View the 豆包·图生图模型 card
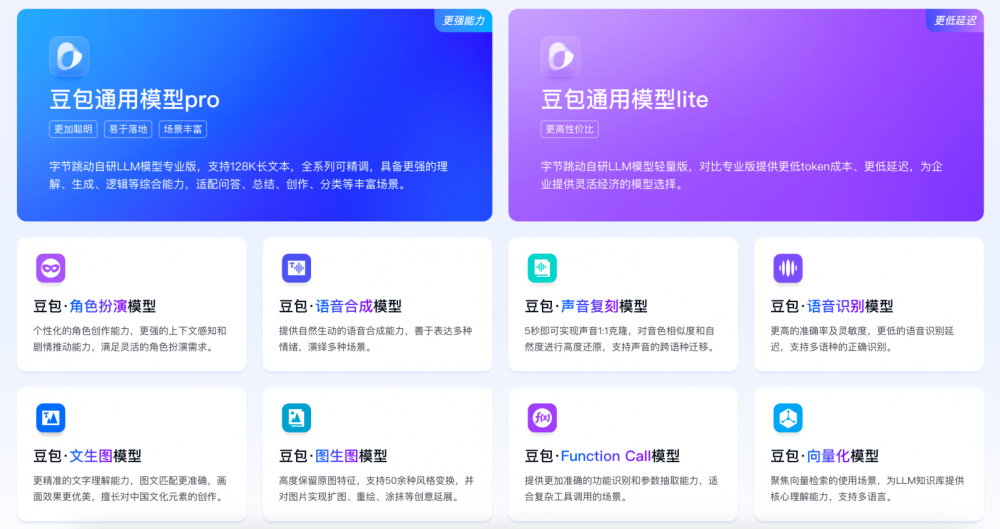This screenshot has width=1000, height=529. click(x=377, y=455)
